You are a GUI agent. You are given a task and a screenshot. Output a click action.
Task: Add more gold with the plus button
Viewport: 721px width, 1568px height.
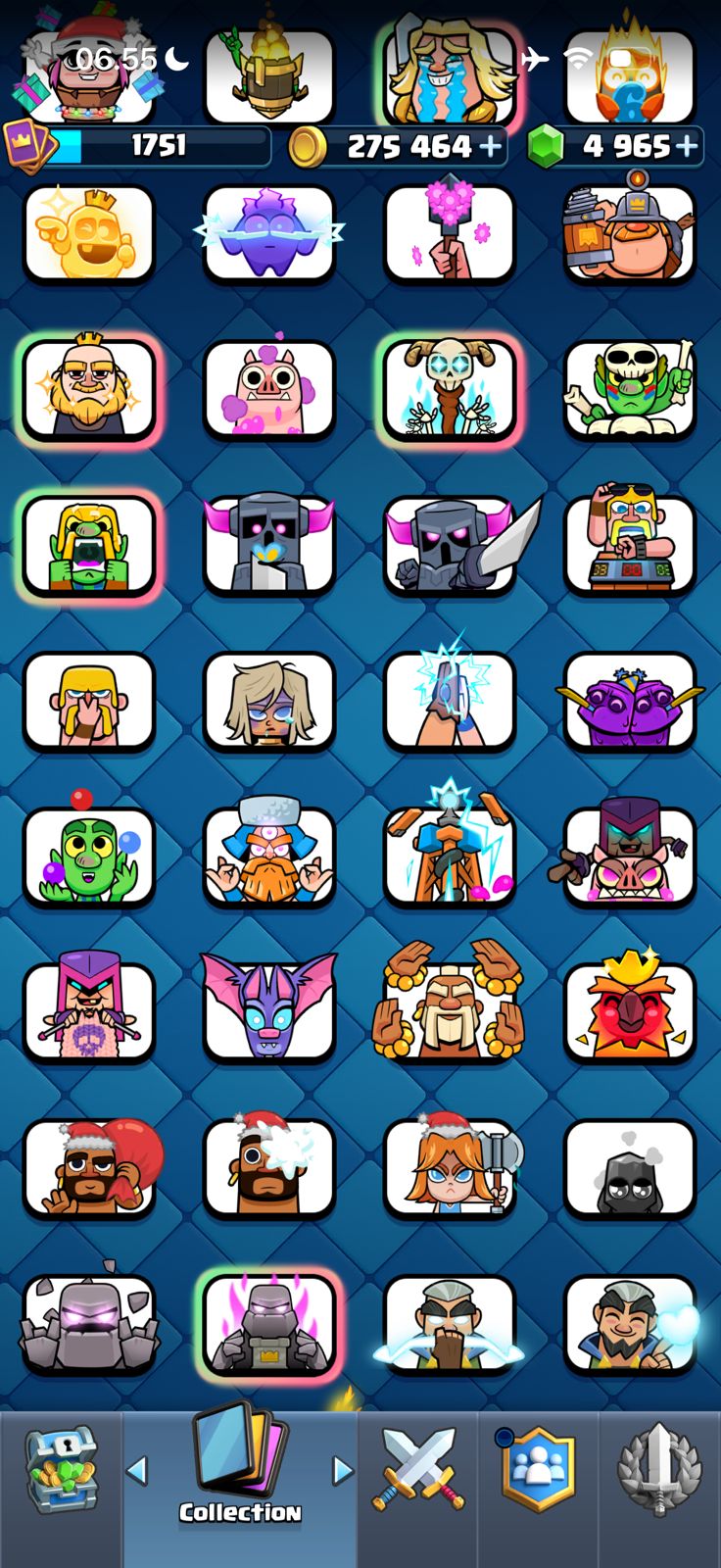[x=491, y=147]
